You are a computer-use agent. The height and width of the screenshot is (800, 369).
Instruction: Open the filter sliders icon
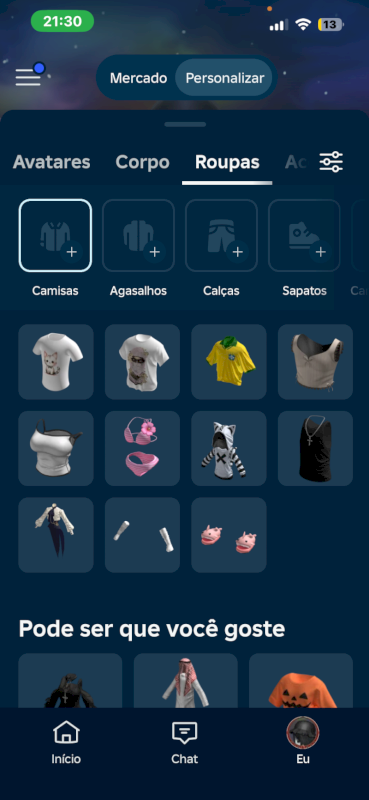point(331,162)
